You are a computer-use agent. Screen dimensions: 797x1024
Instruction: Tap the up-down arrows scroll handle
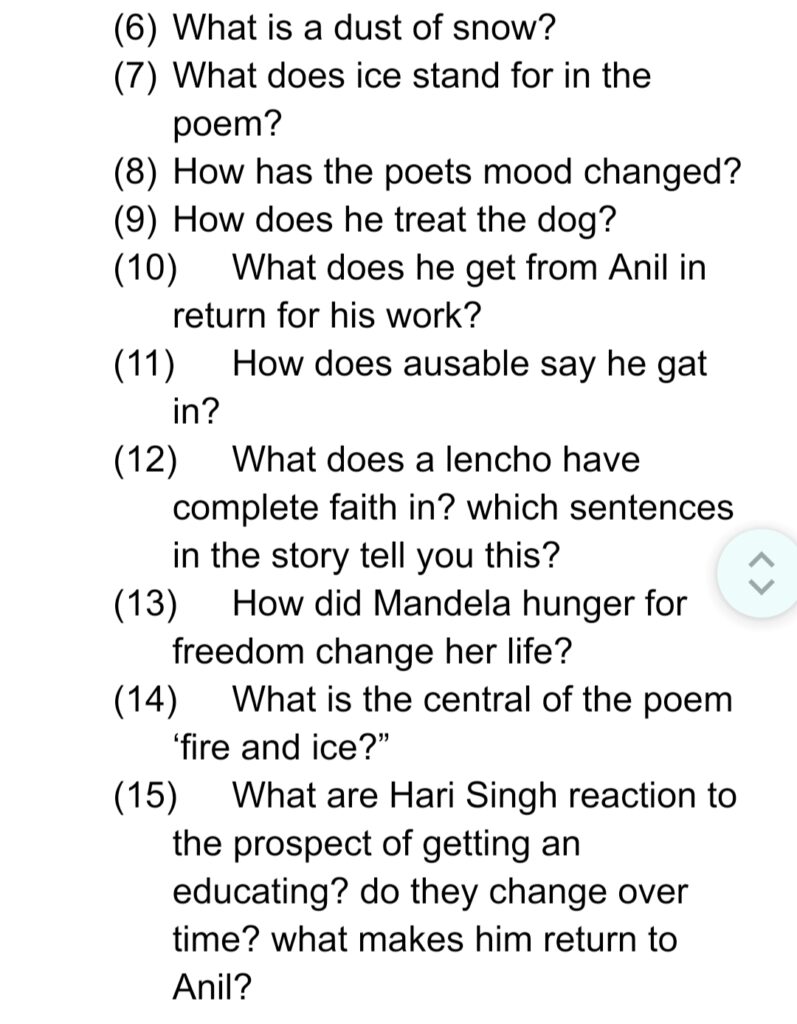pos(762,572)
